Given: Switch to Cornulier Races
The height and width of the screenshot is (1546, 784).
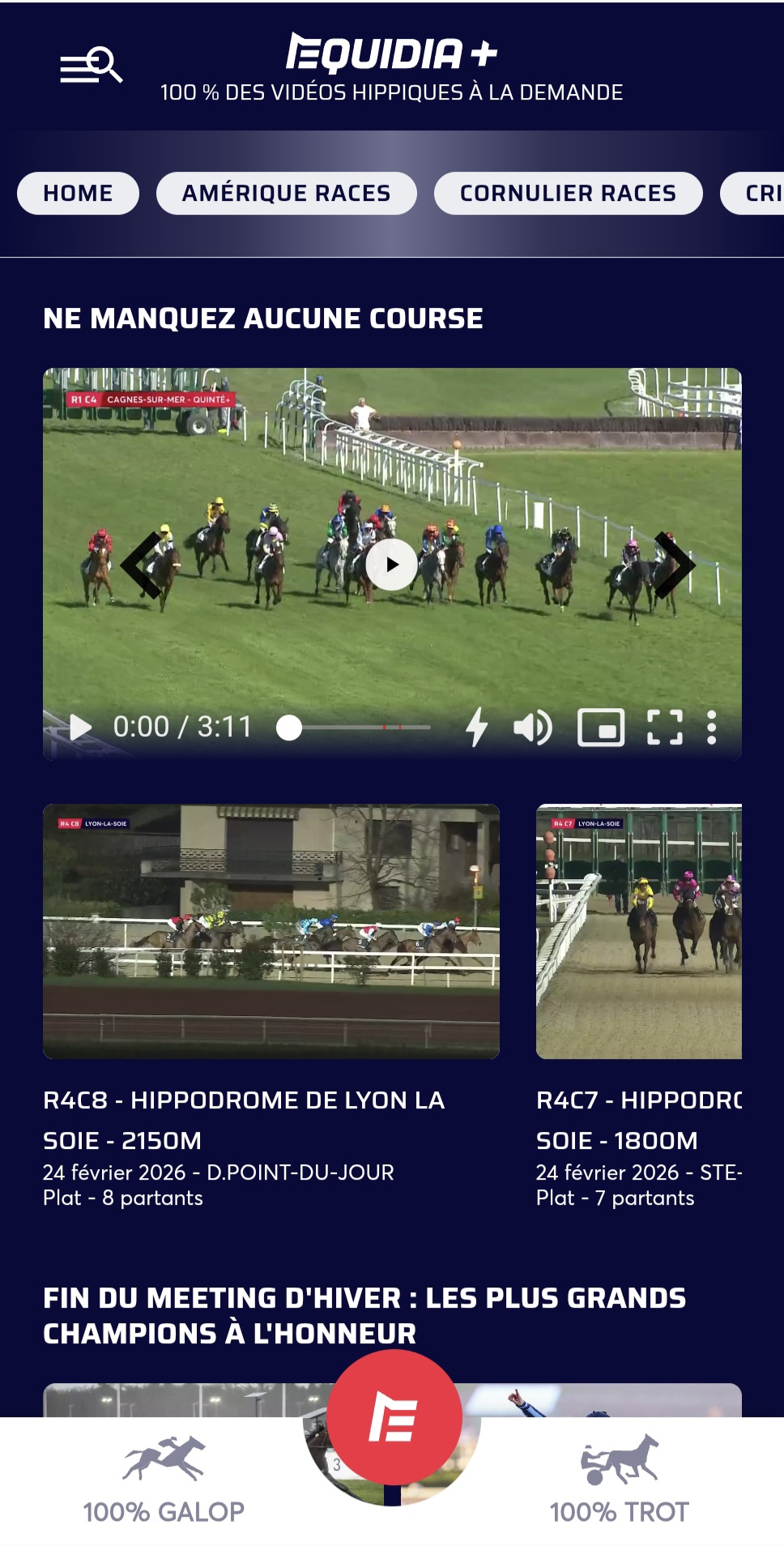Looking at the screenshot, I should tap(568, 194).
